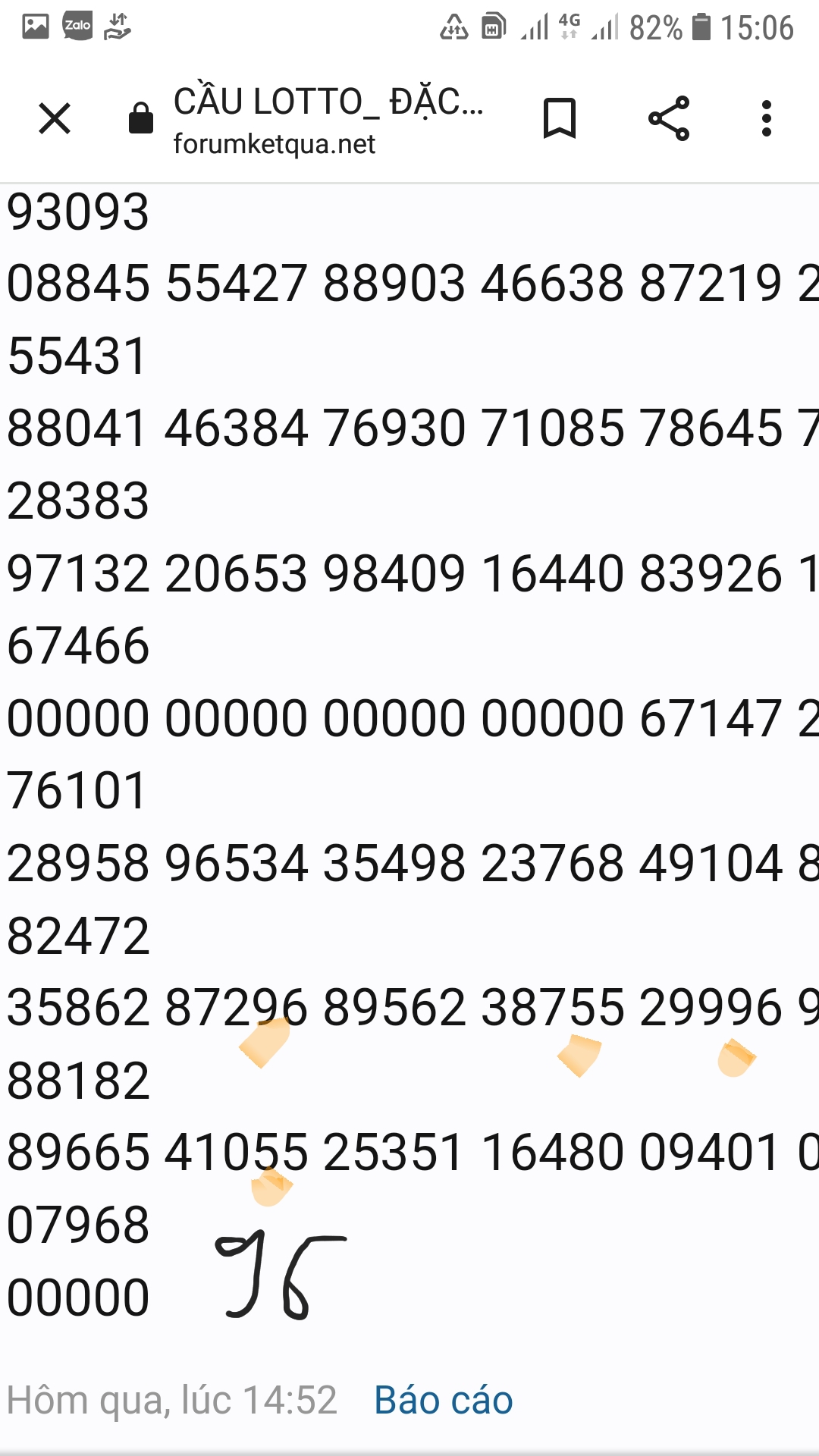The width and height of the screenshot is (819, 1456).
Task: Tap the Báo cáo link
Action: (444, 1400)
